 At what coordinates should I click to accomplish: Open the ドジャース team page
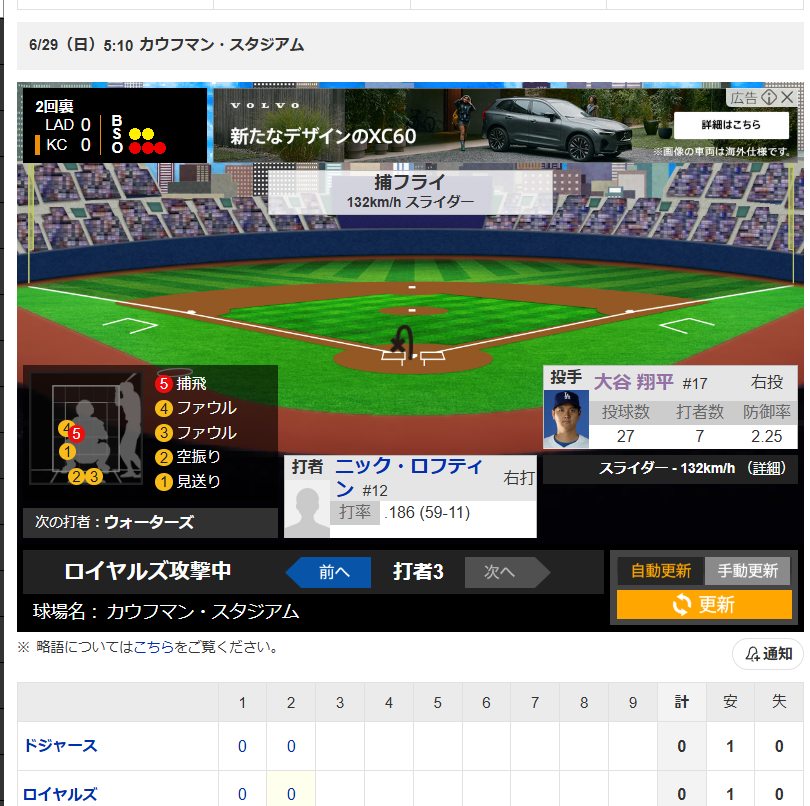(61, 746)
